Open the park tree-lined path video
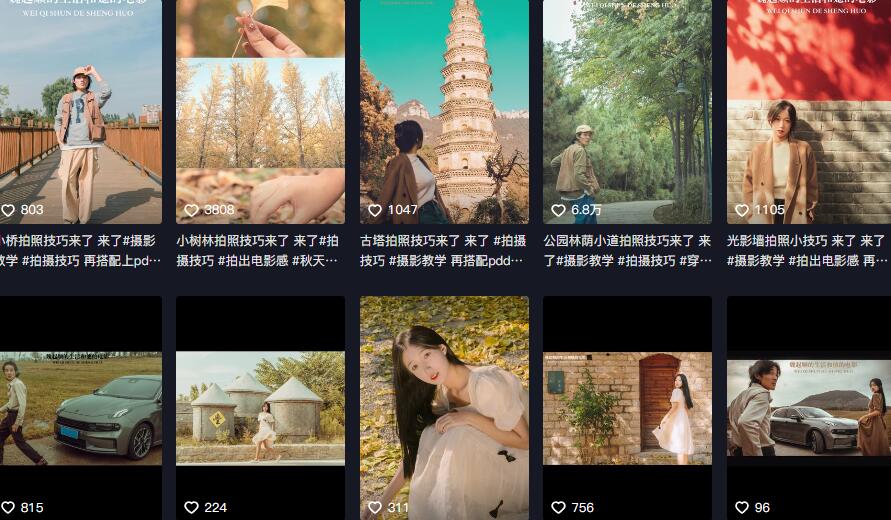Screen dimensions: 891x520 pyautogui.click(x=627, y=110)
